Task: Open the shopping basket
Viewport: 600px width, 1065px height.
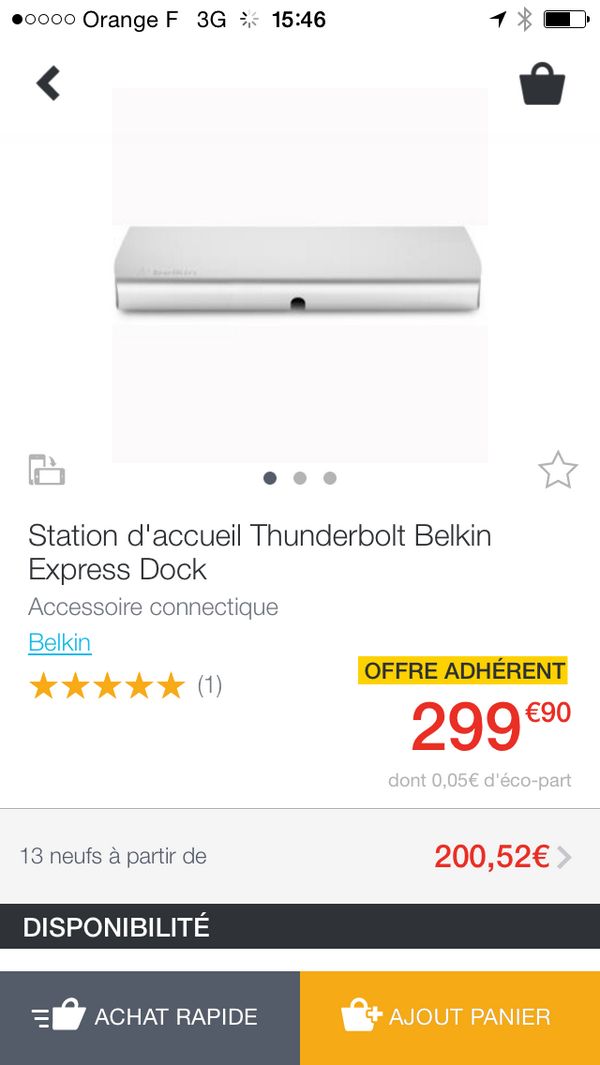Action: point(542,84)
